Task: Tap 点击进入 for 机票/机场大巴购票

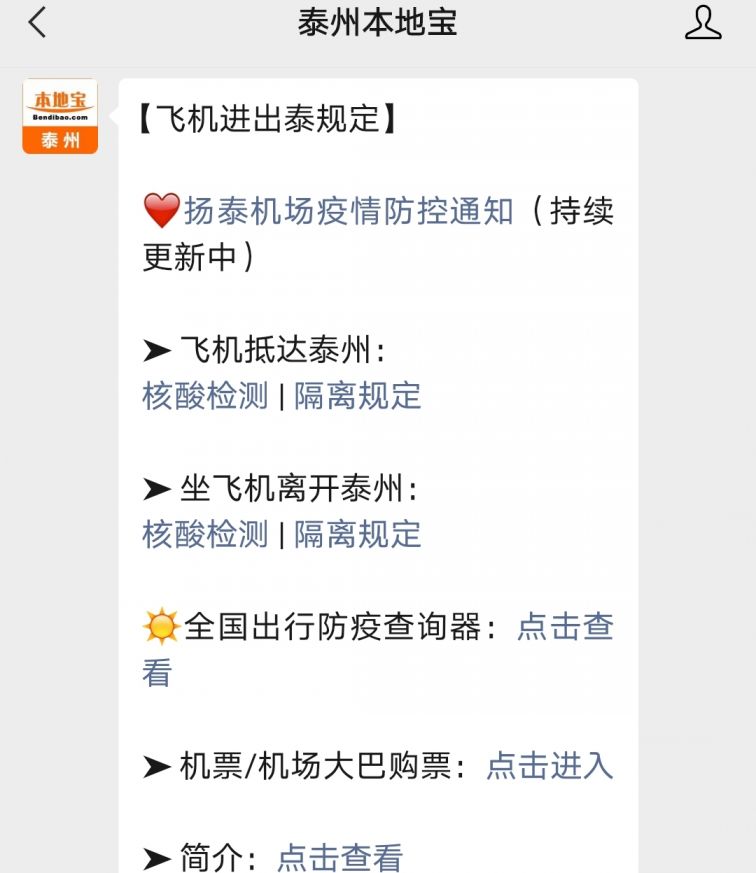Action: 549,766
